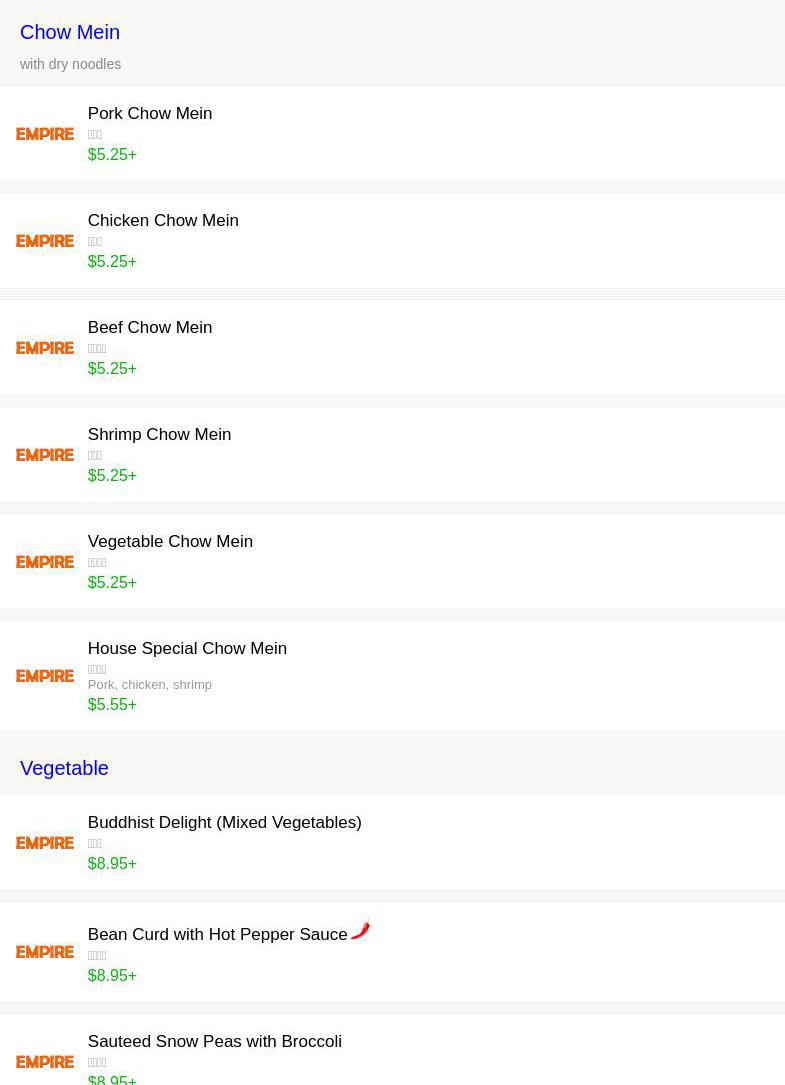Tap Shrimp Chow Mein
Viewport: 785px width, 1085px height.
159,435
